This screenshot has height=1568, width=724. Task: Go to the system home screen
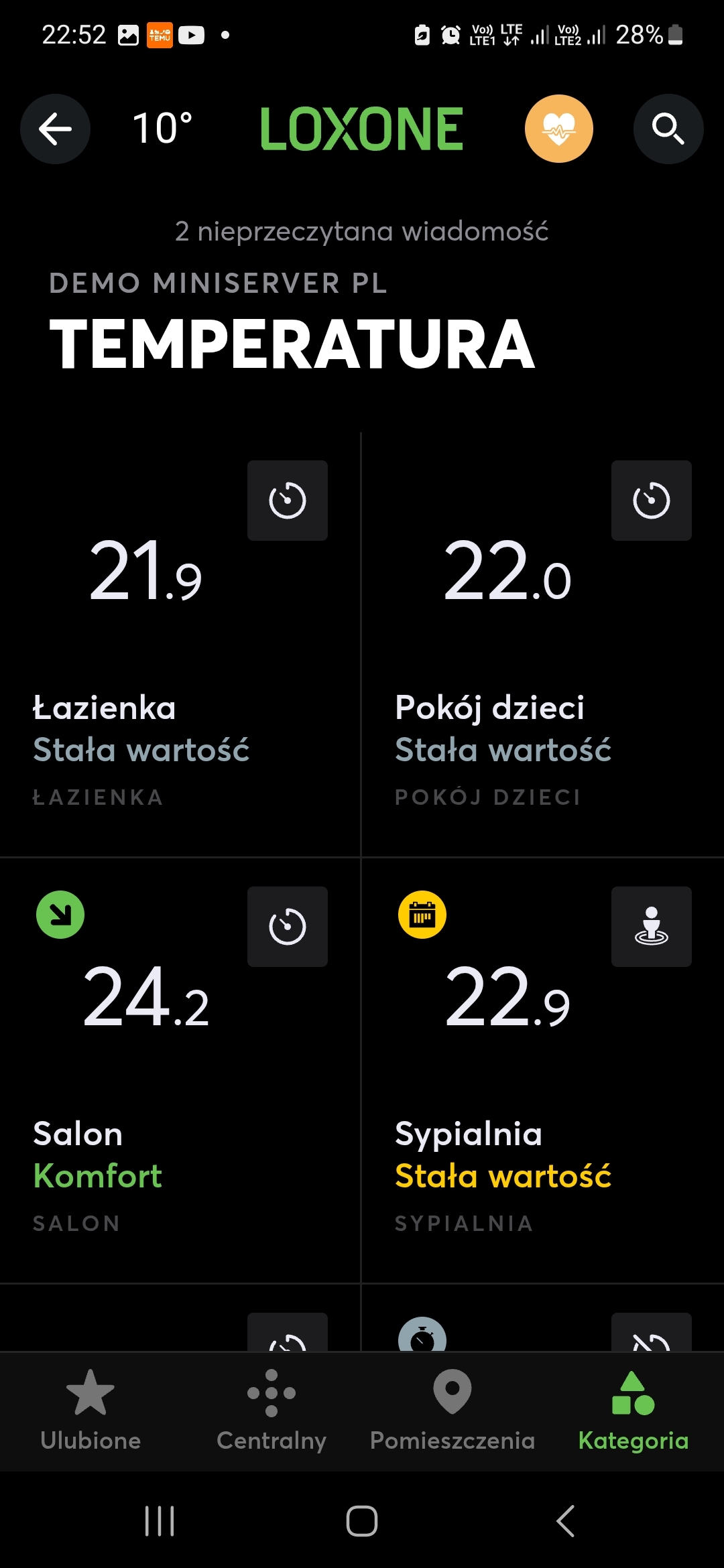coord(362,1521)
